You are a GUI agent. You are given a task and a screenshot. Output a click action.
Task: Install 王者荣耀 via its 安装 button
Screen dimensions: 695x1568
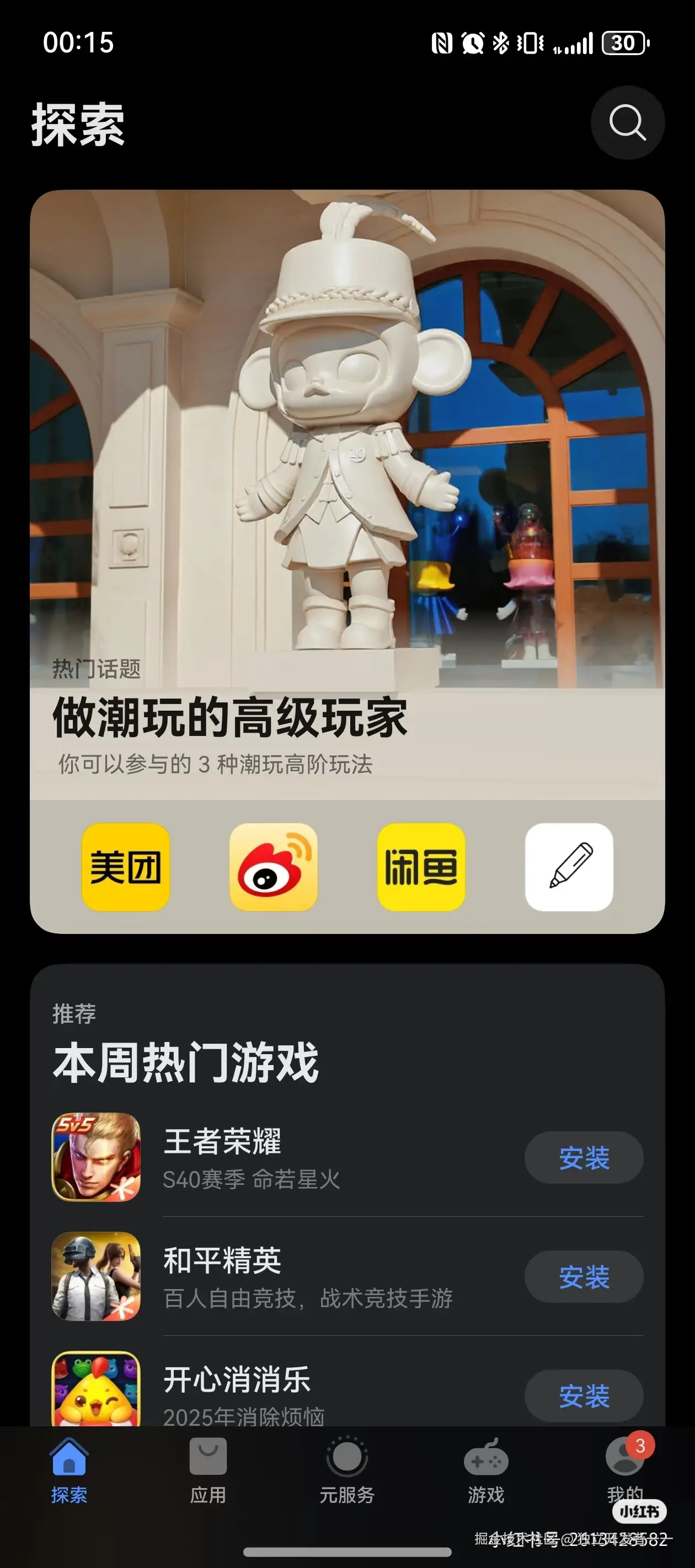click(x=583, y=1158)
